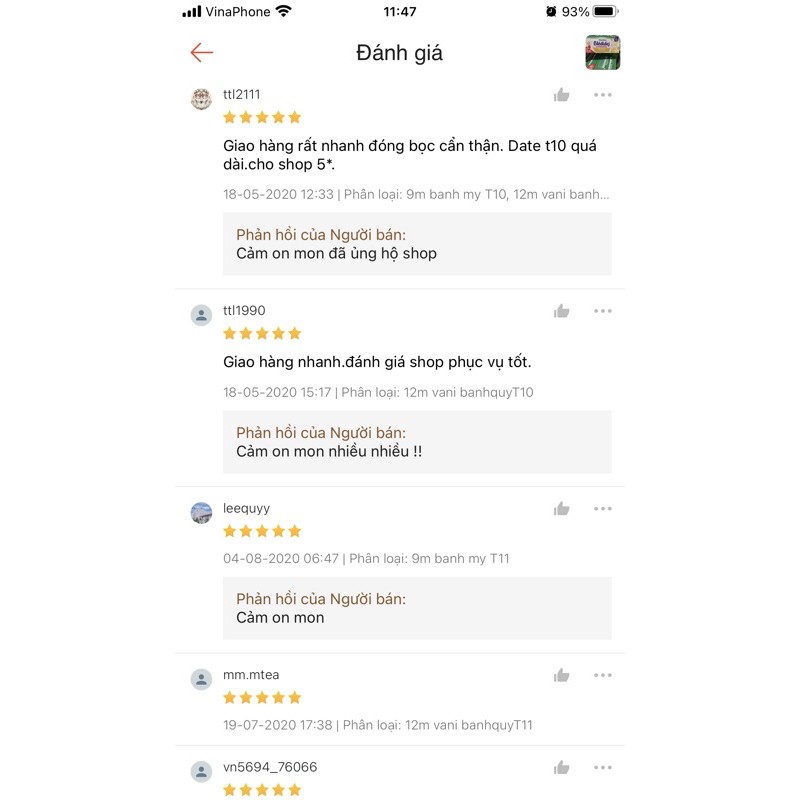Open more options for leequyy's review
This screenshot has height=800, width=800.
(602, 509)
